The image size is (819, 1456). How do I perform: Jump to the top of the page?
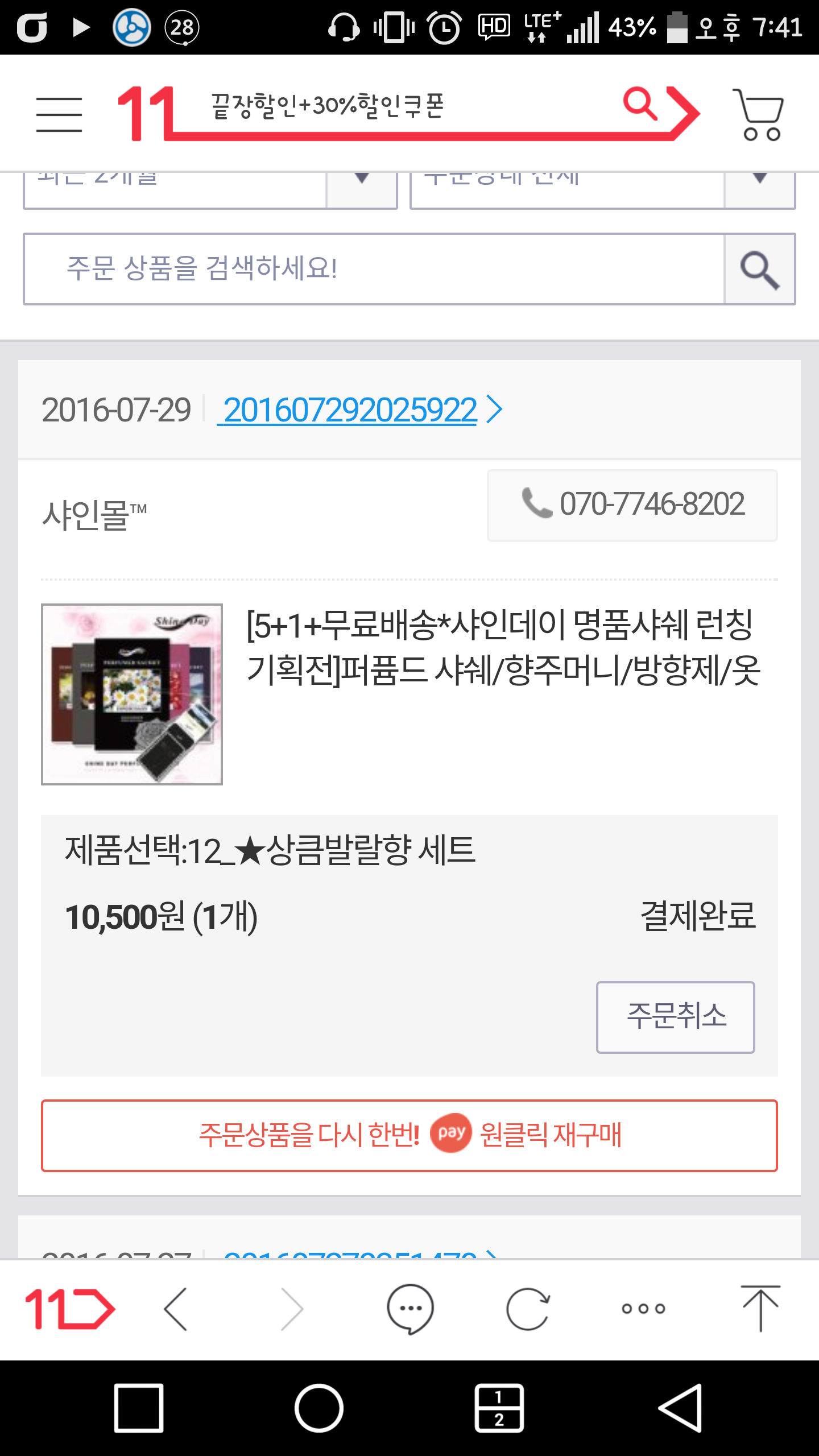tap(760, 1309)
